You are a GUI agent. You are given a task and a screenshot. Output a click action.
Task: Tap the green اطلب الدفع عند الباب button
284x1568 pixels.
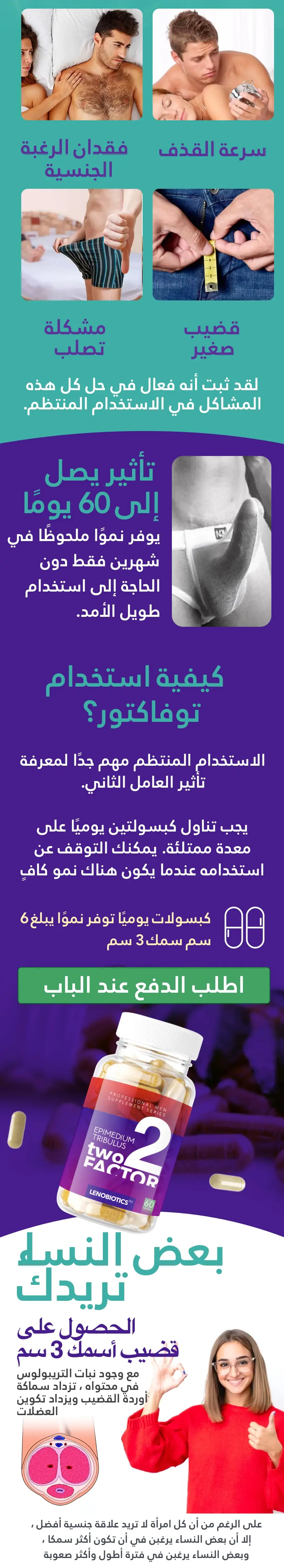(x=144, y=985)
